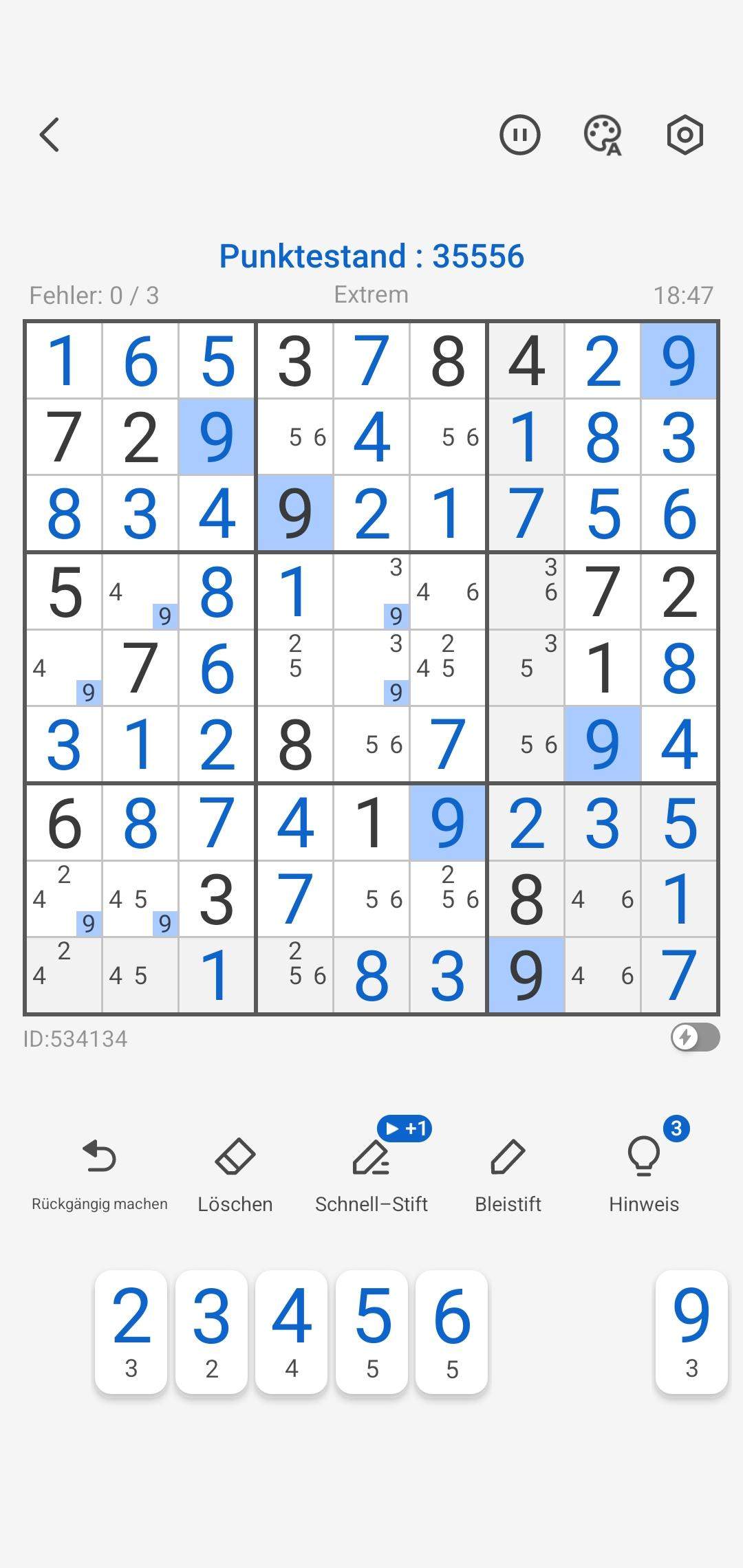Use a Hinweis hint
Image resolution: width=743 pixels, height=1568 pixels.
[643, 1169]
